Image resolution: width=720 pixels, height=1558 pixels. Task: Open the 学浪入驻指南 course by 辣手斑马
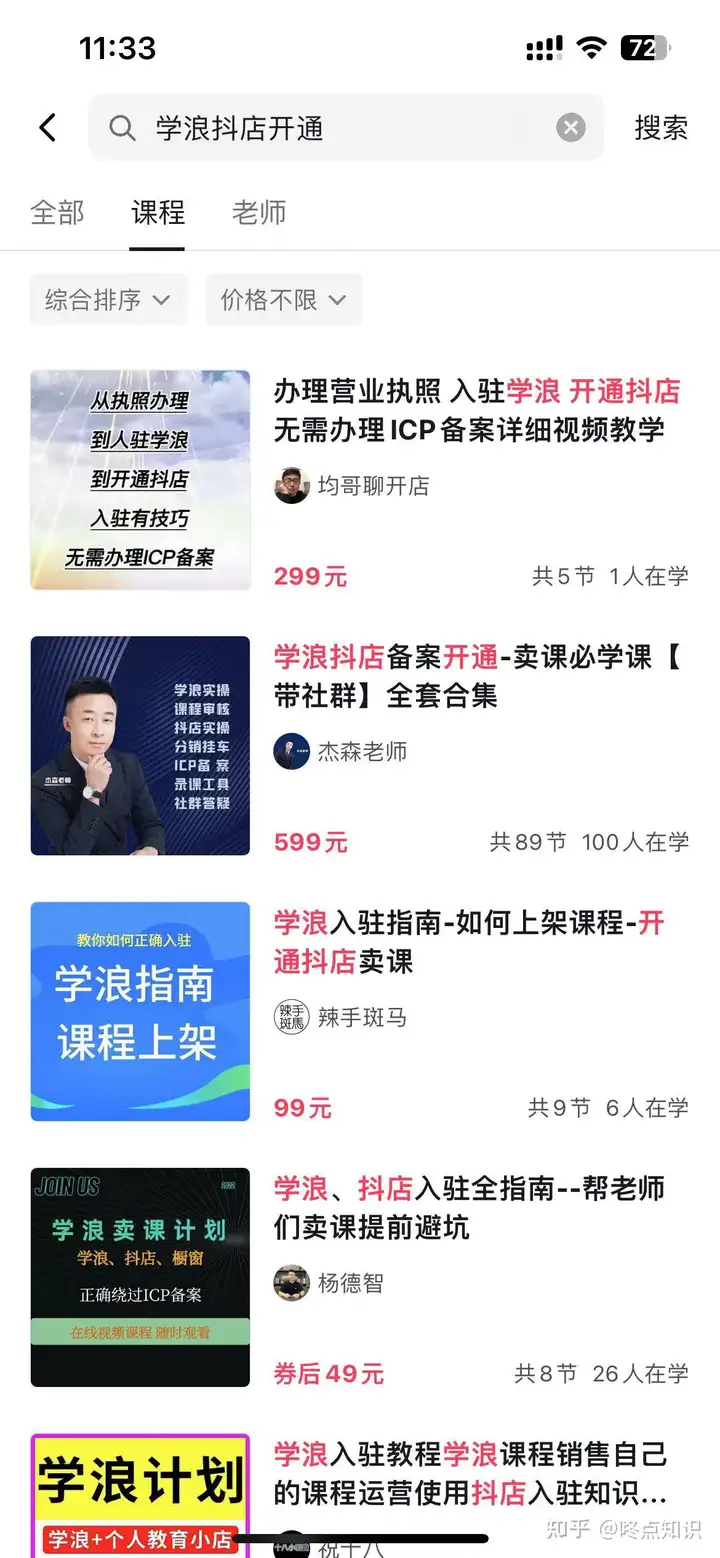pyautogui.click(x=360, y=1012)
